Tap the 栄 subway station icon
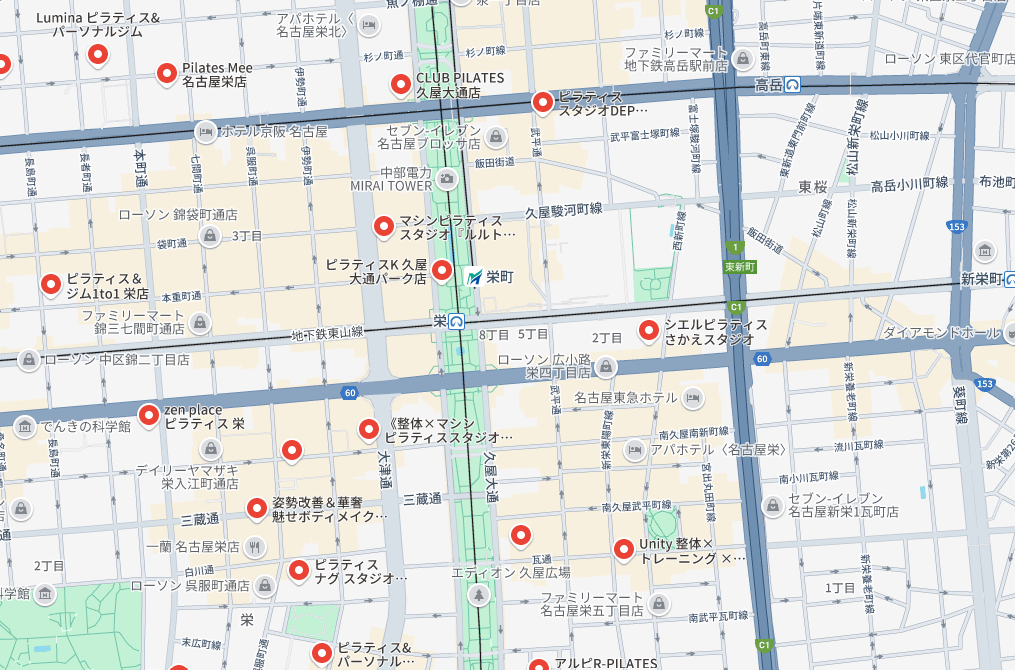 point(456,321)
